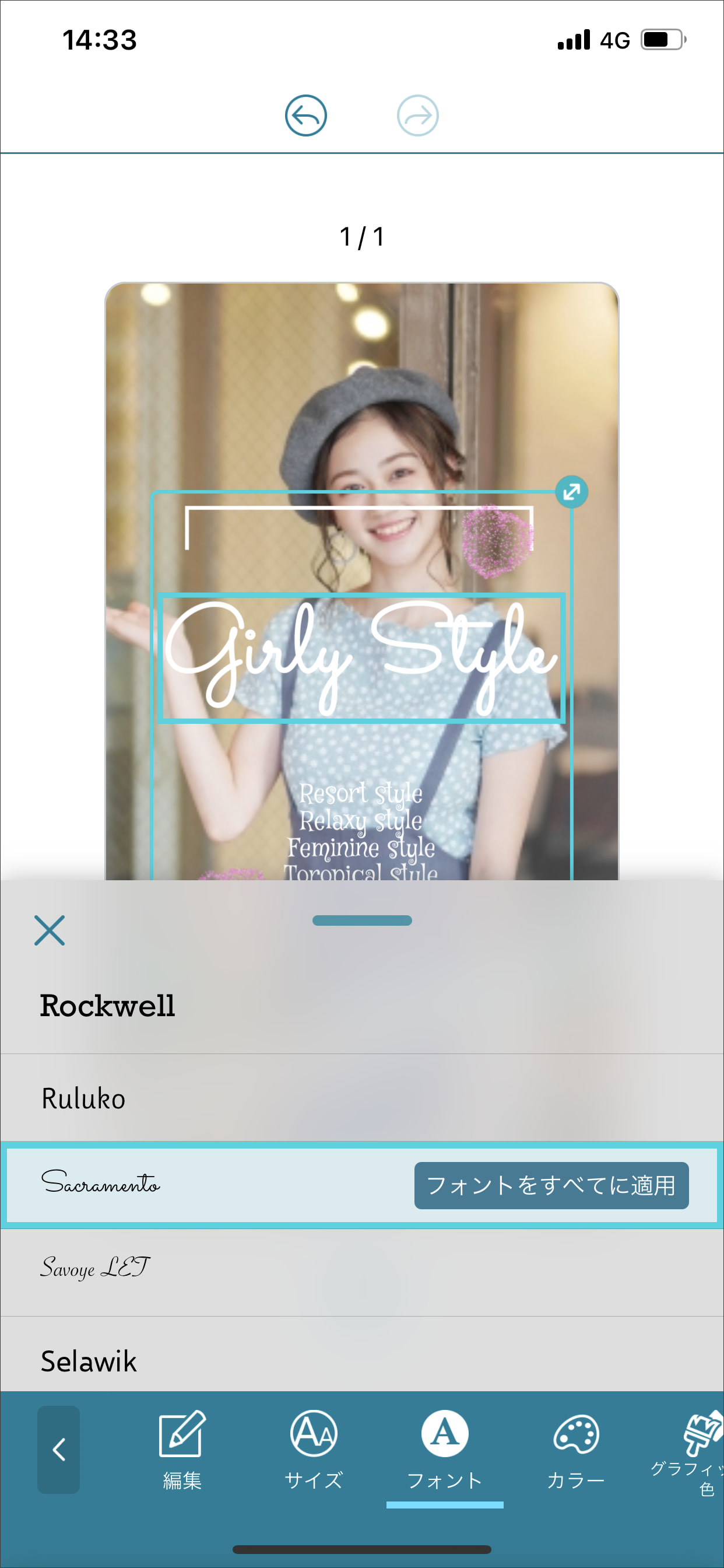Open the フォント font tool

pos(444,1450)
